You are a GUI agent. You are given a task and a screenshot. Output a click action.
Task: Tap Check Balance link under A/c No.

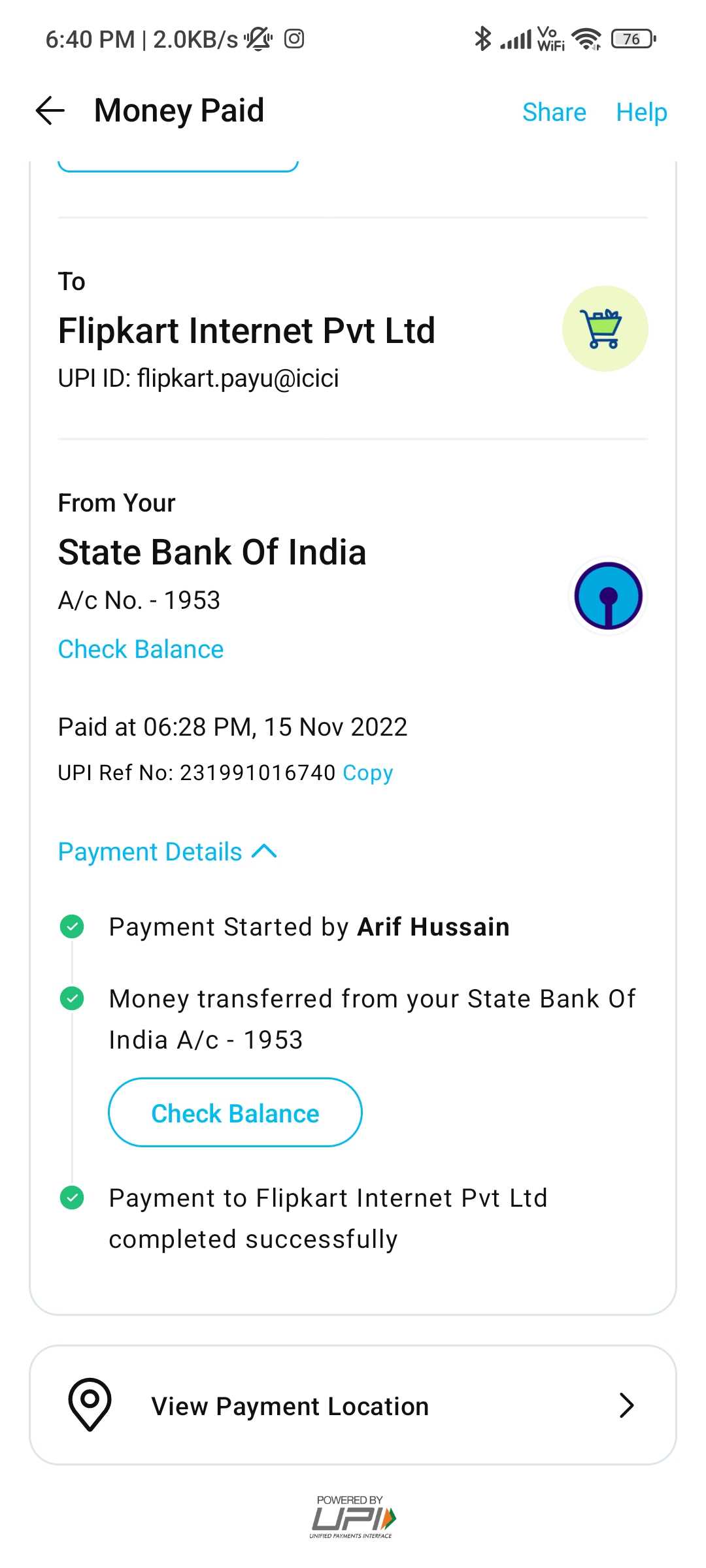141,649
